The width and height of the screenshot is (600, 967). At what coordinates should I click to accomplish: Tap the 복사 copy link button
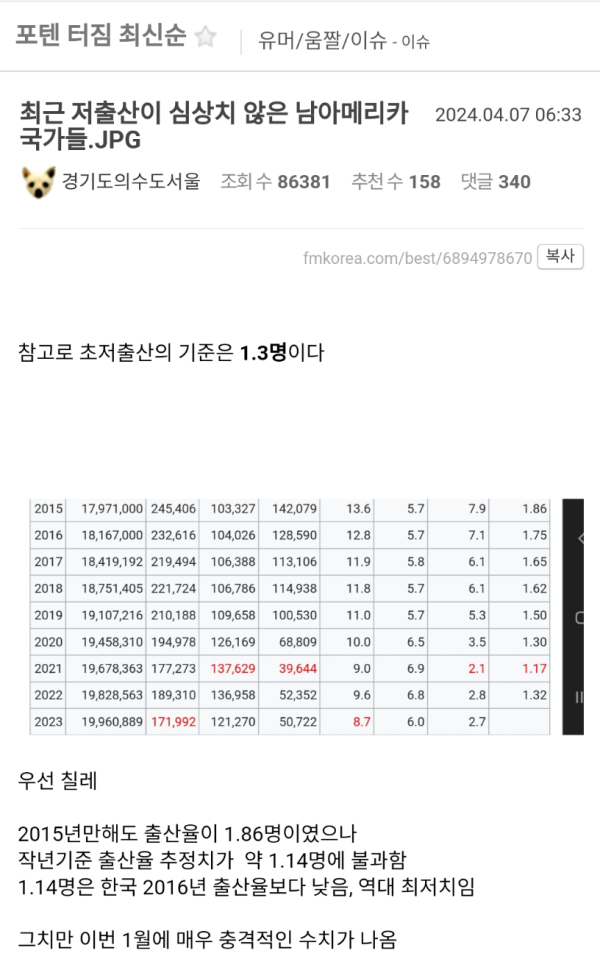[x=560, y=257]
